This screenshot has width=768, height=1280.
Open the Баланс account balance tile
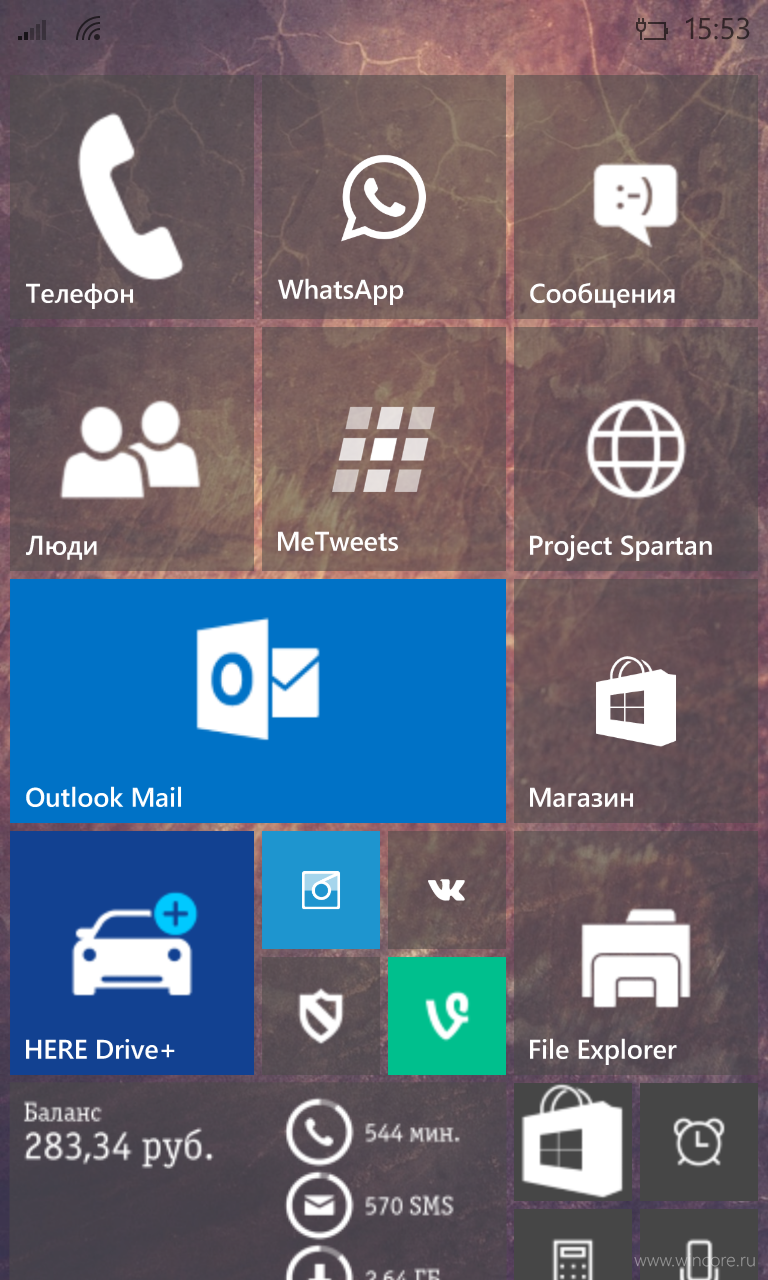tap(258, 1181)
